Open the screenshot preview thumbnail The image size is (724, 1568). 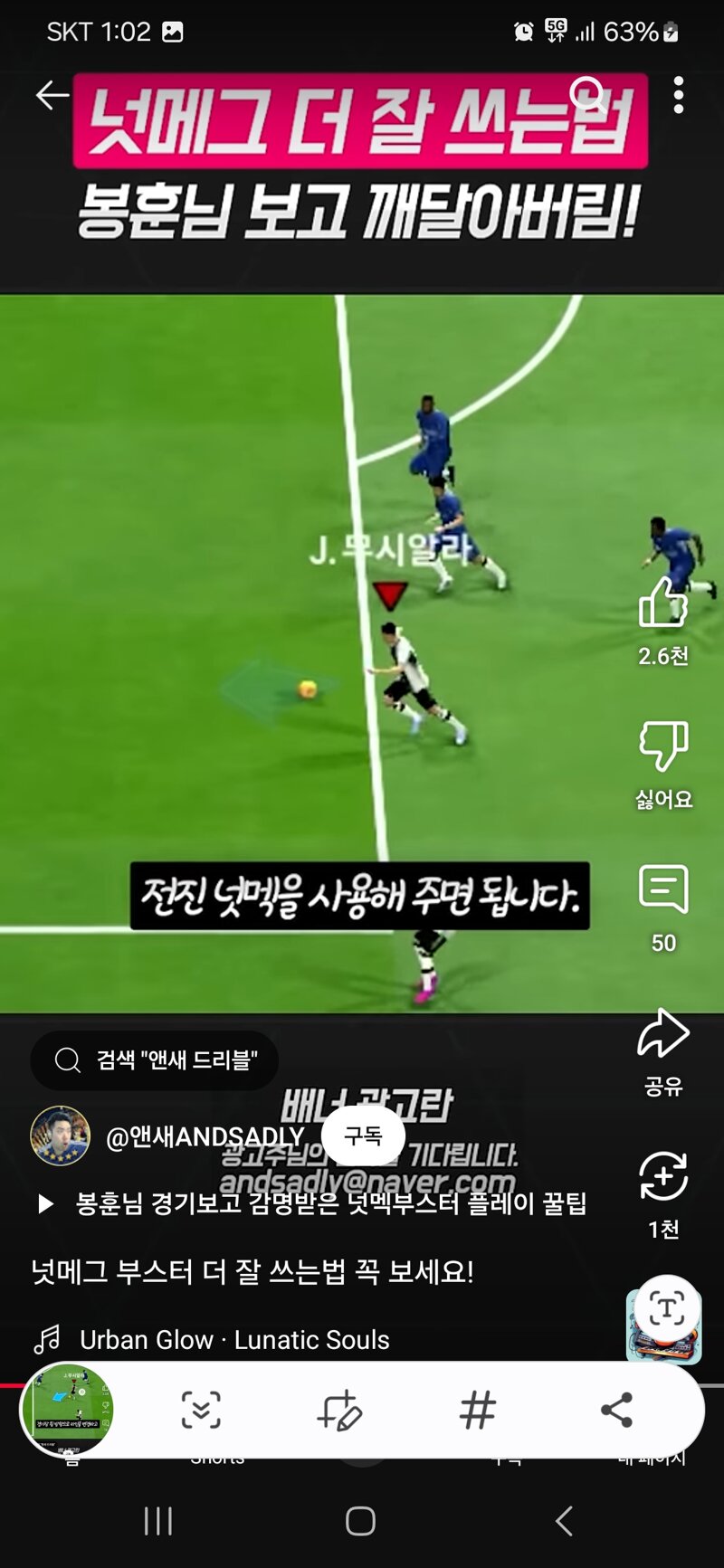[x=67, y=1410]
